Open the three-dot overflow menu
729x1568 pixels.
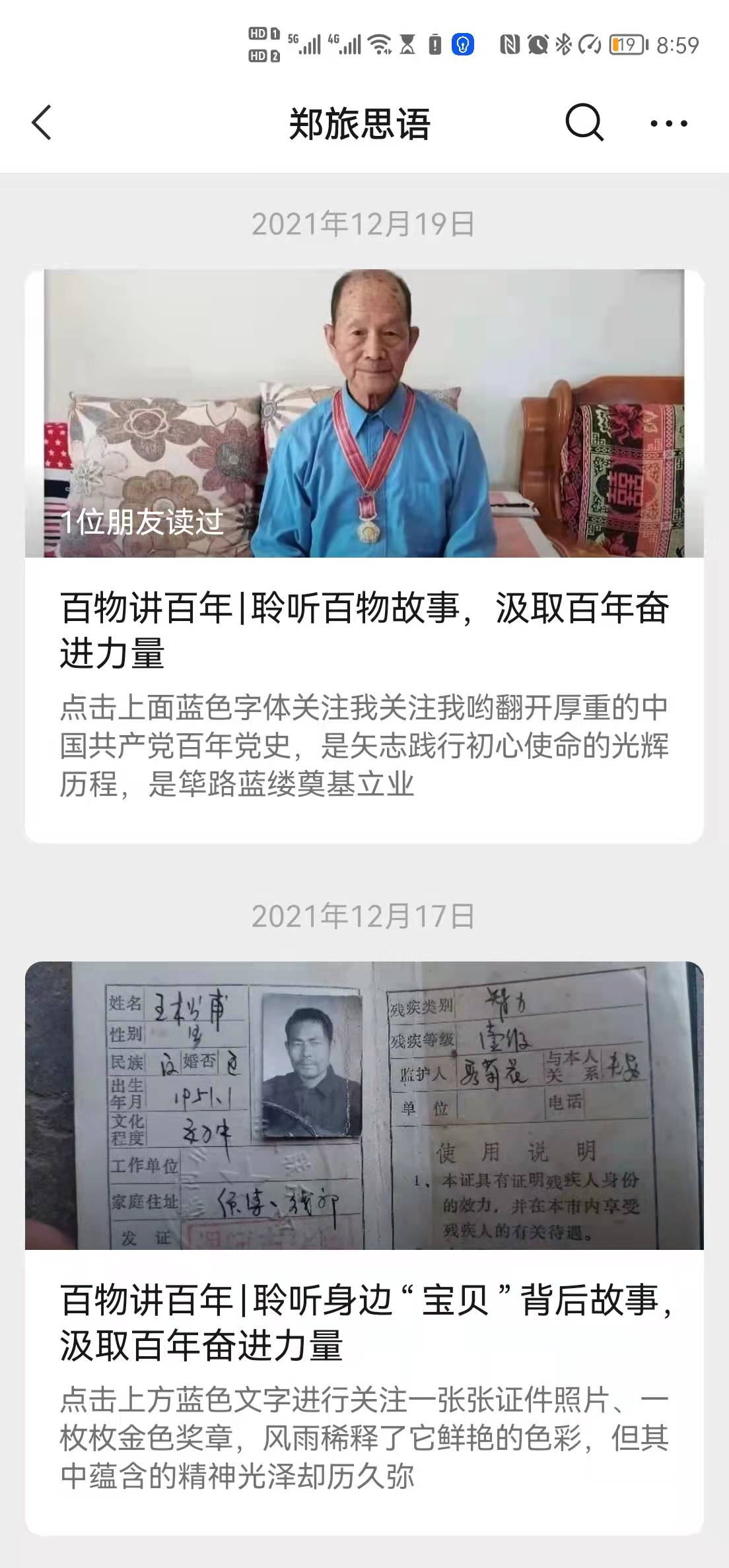pyautogui.click(x=669, y=123)
